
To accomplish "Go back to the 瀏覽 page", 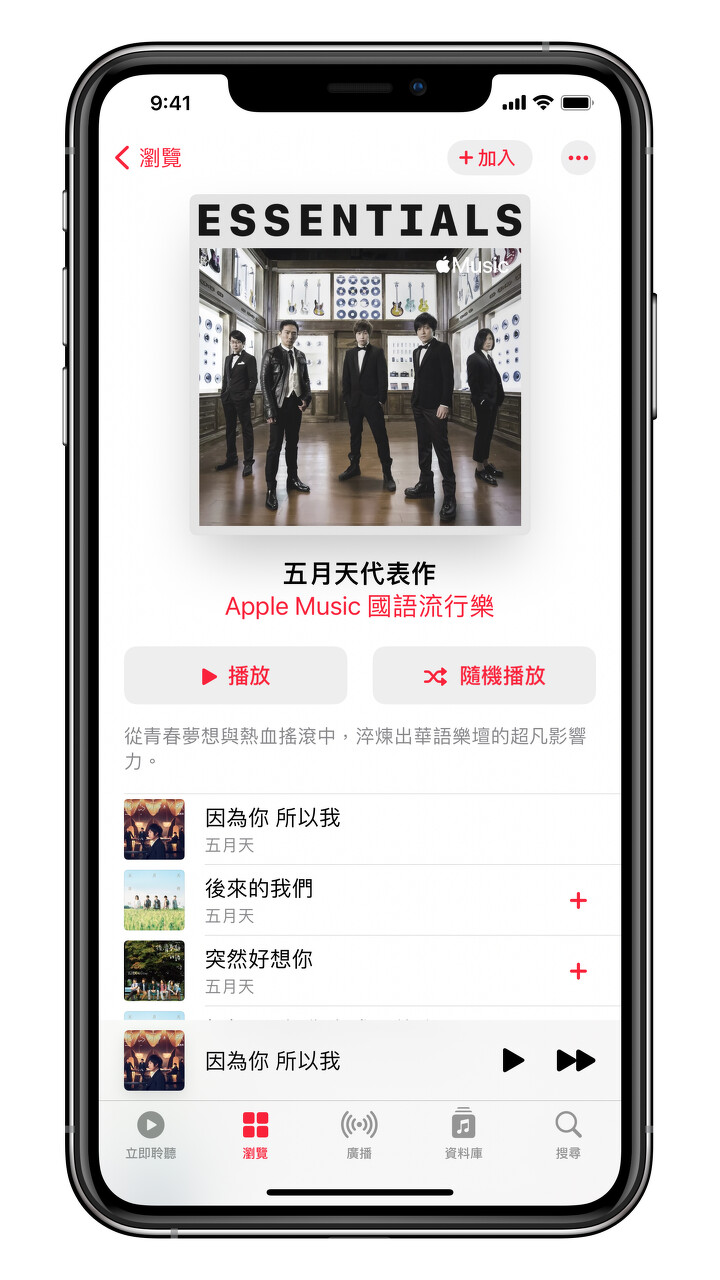I will click(x=149, y=158).
